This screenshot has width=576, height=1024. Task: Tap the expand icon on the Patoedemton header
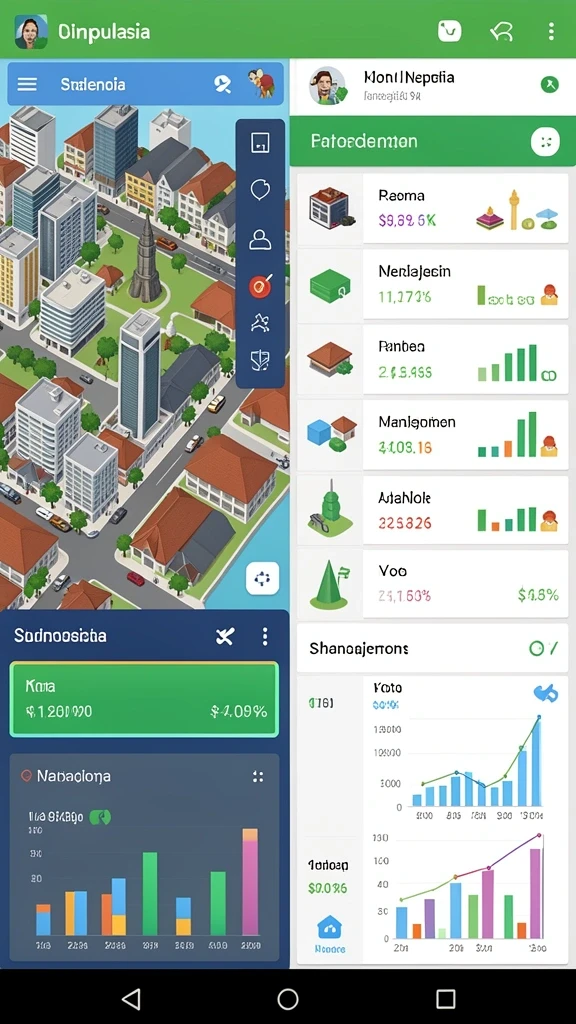545,141
